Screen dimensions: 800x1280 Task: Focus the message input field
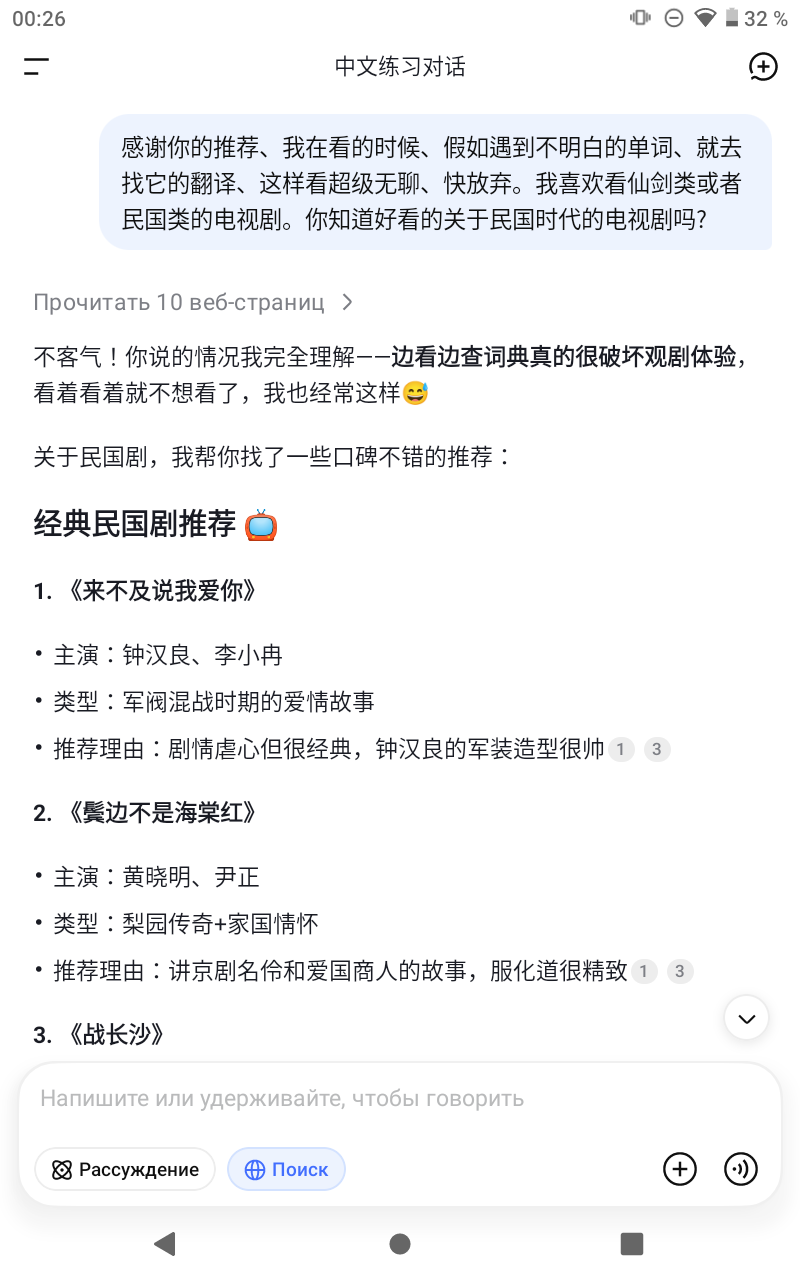click(x=400, y=1098)
